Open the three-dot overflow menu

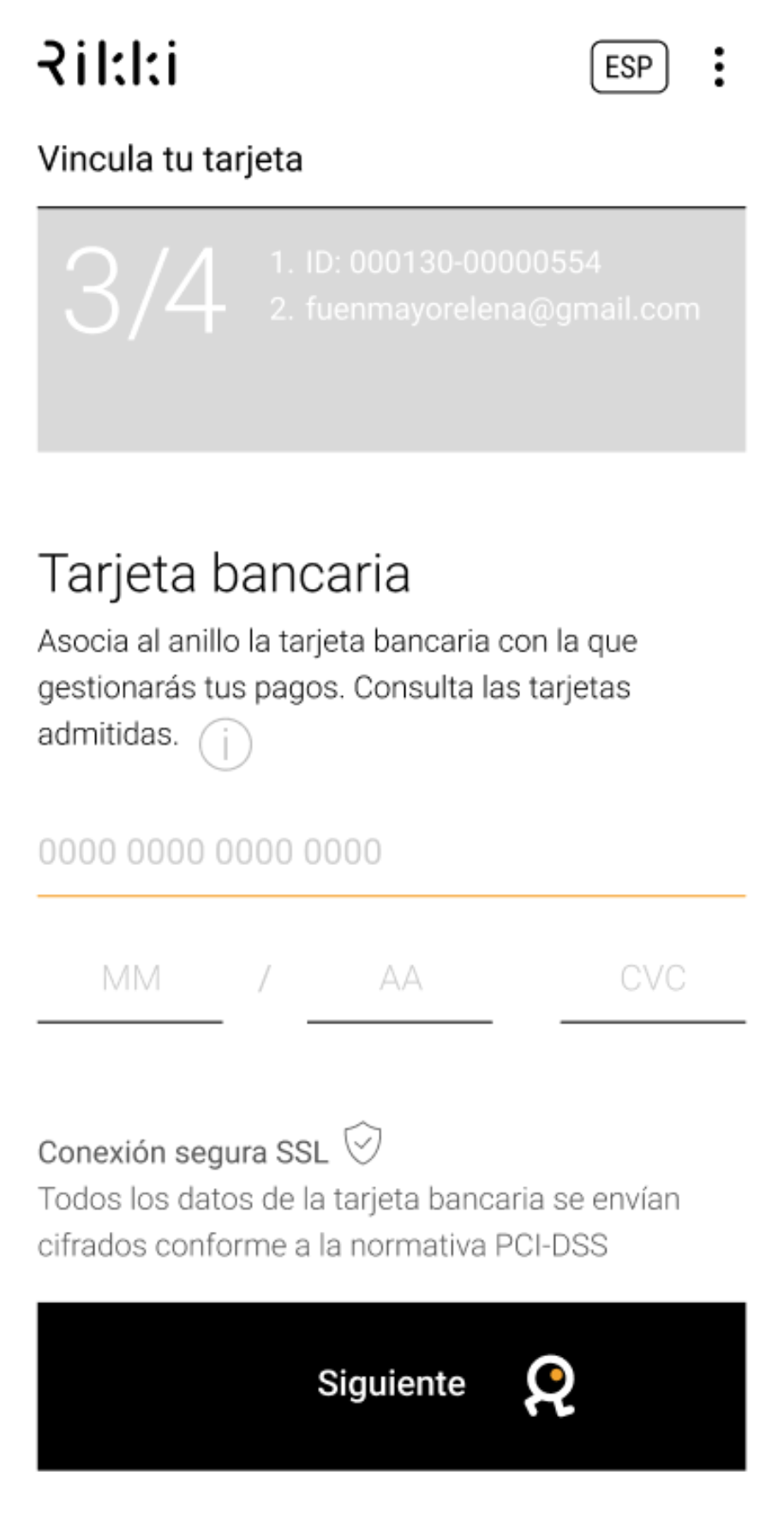click(x=719, y=67)
